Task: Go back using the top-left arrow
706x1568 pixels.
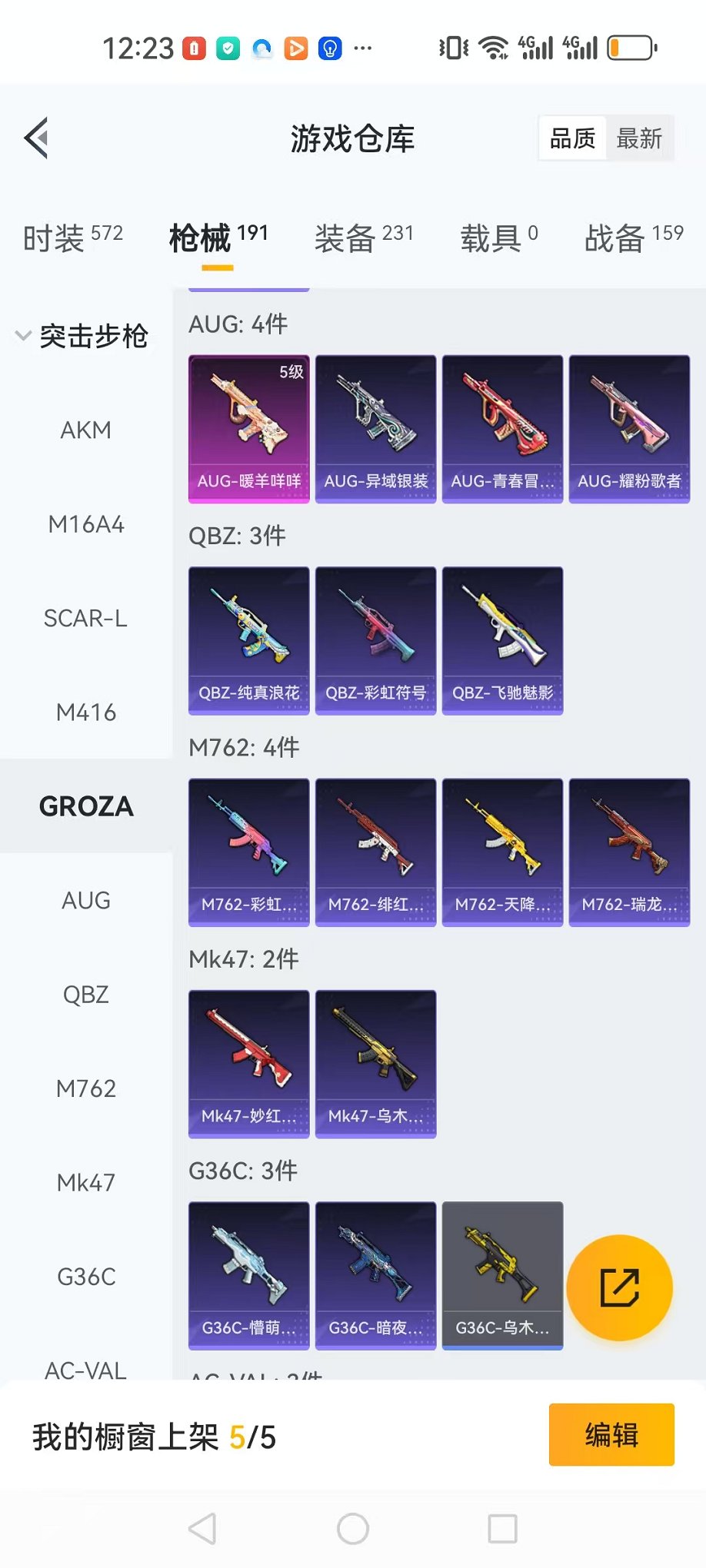Action: [37, 138]
